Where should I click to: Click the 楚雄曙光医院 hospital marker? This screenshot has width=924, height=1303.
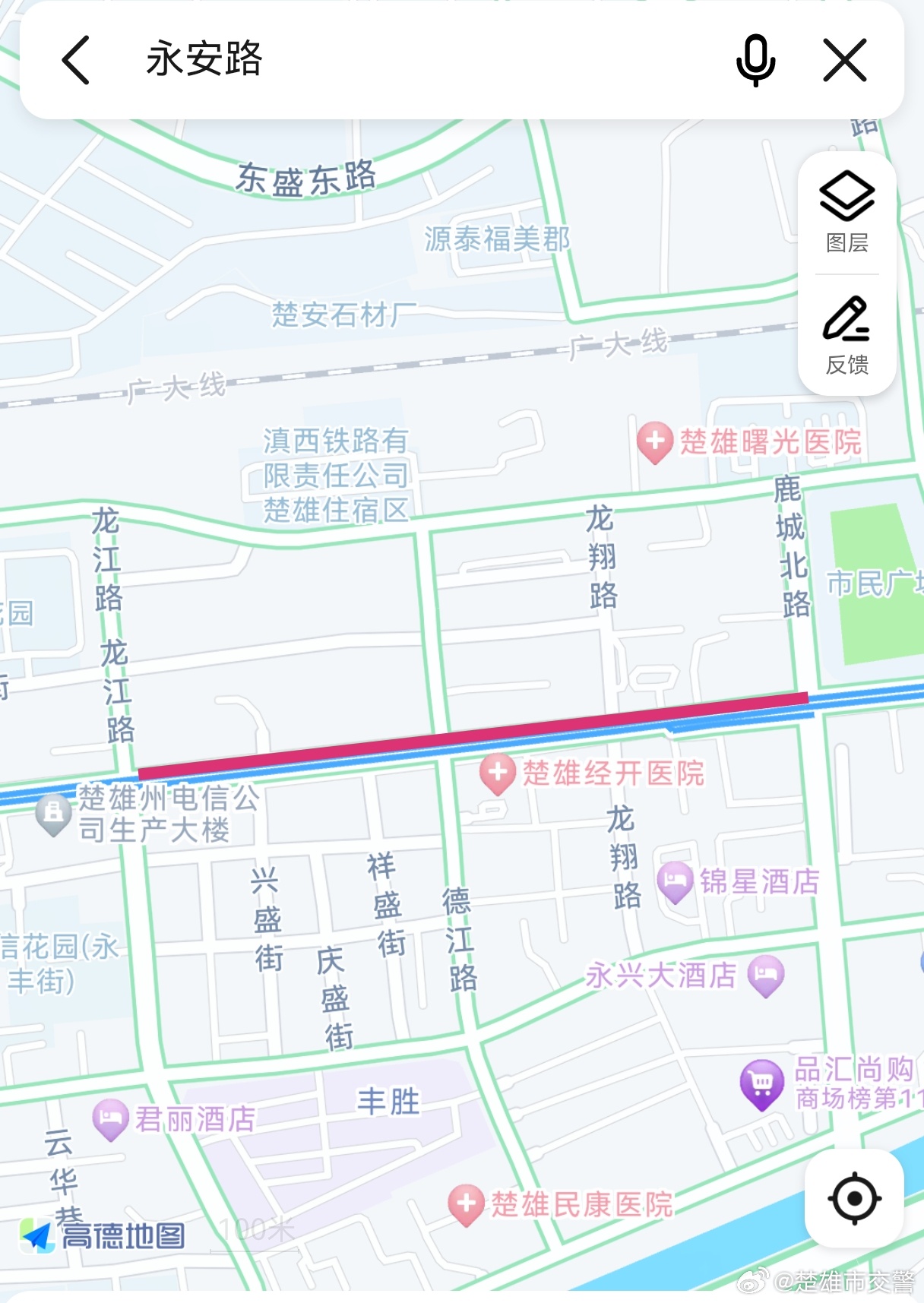click(654, 439)
